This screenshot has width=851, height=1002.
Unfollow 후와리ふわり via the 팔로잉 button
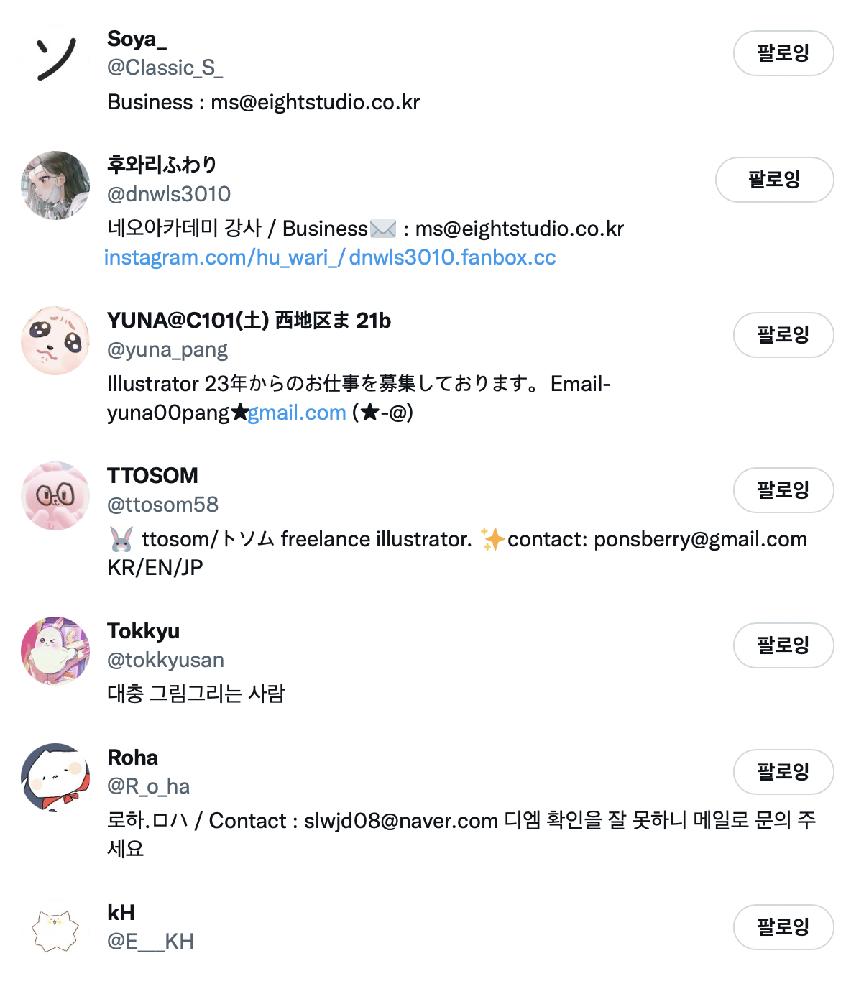point(774,180)
